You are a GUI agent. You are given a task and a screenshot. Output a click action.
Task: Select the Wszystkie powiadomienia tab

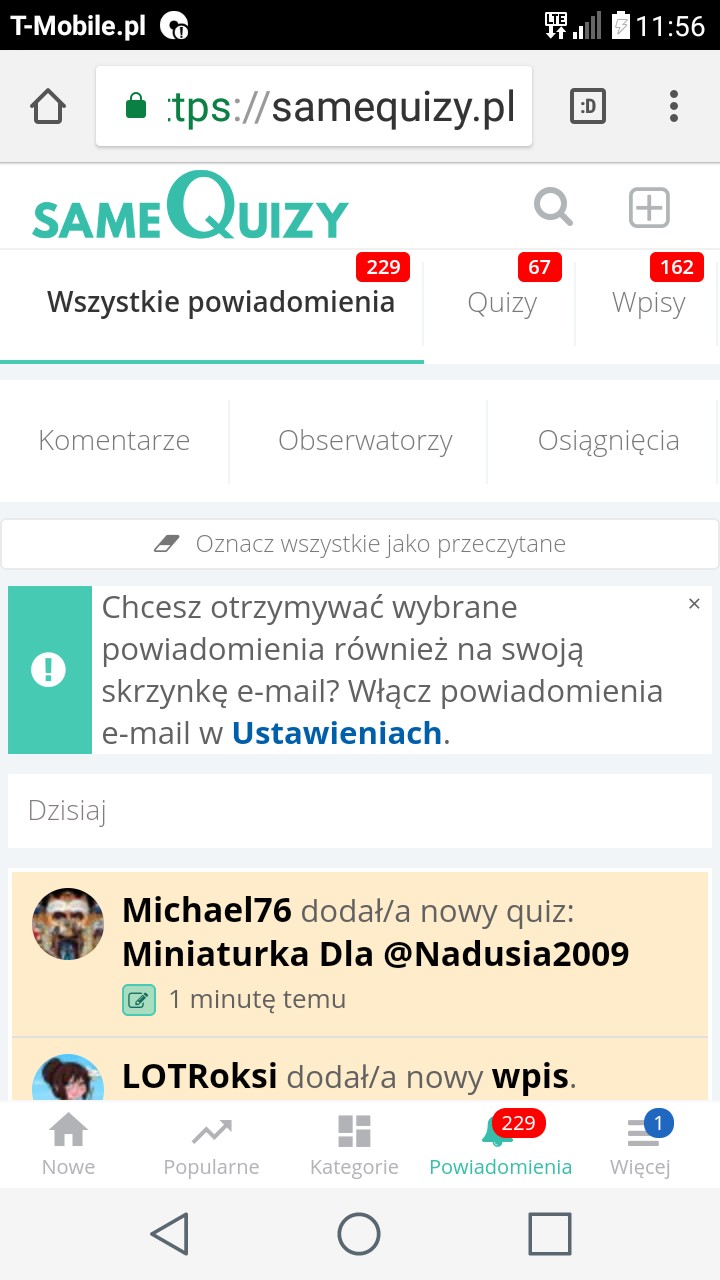(x=221, y=302)
